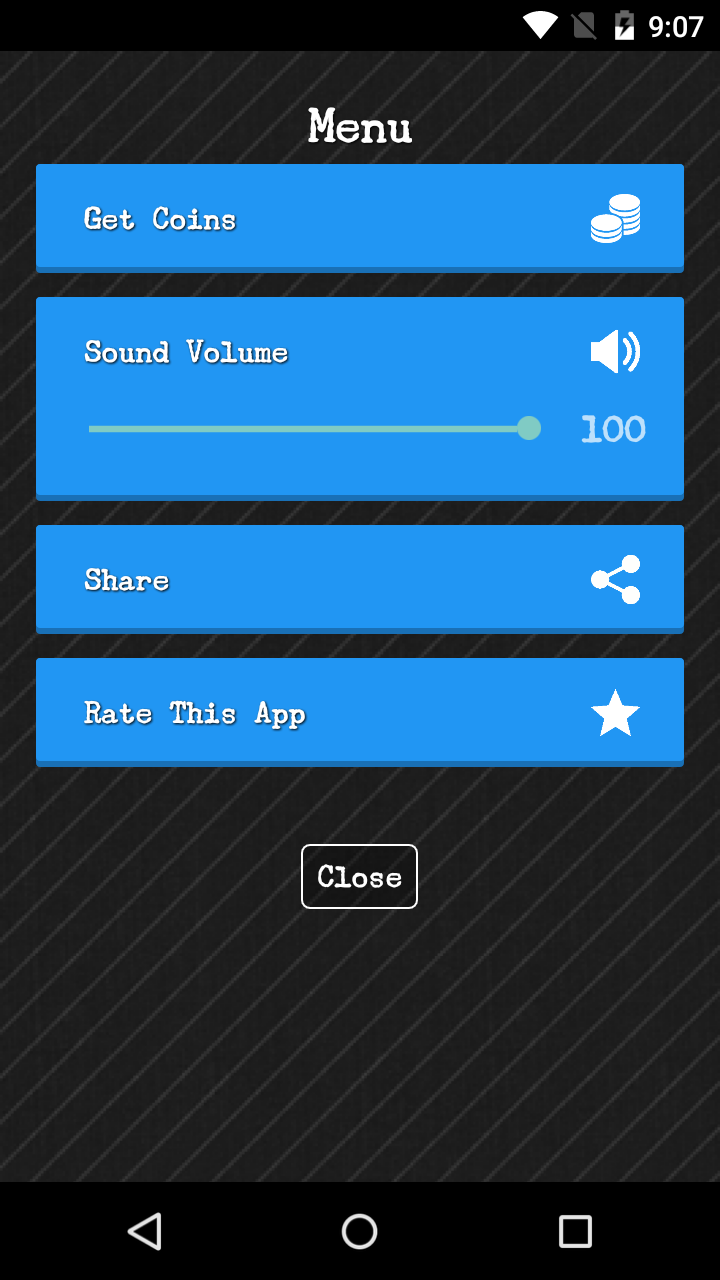Click the volume value 100

[x=613, y=428]
